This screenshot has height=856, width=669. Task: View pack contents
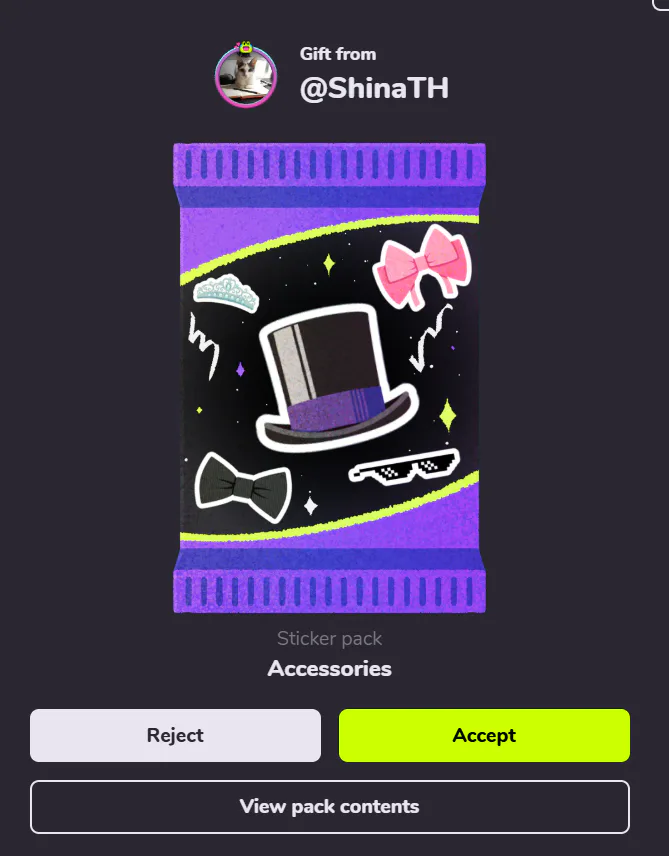pos(329,806)
